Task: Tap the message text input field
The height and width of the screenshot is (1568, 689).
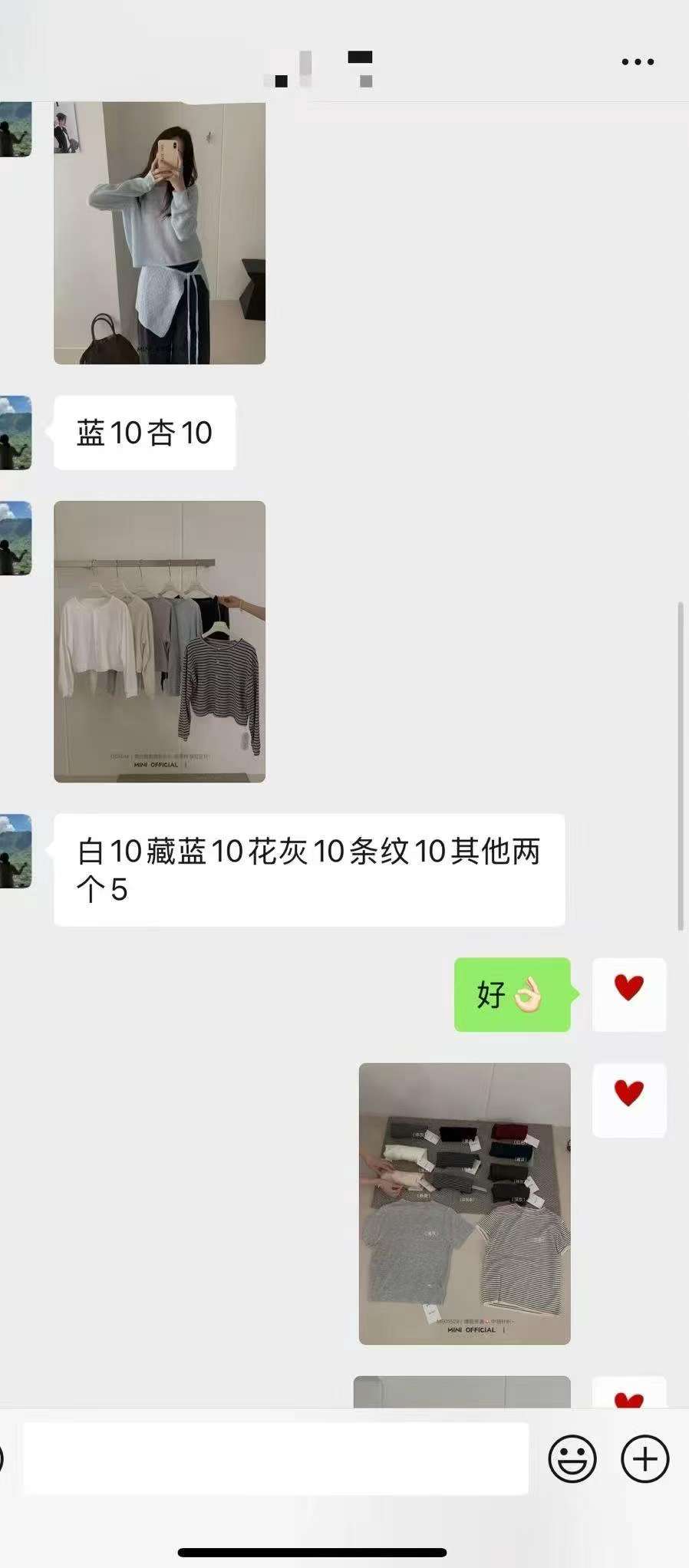Action: (275, 1459)
